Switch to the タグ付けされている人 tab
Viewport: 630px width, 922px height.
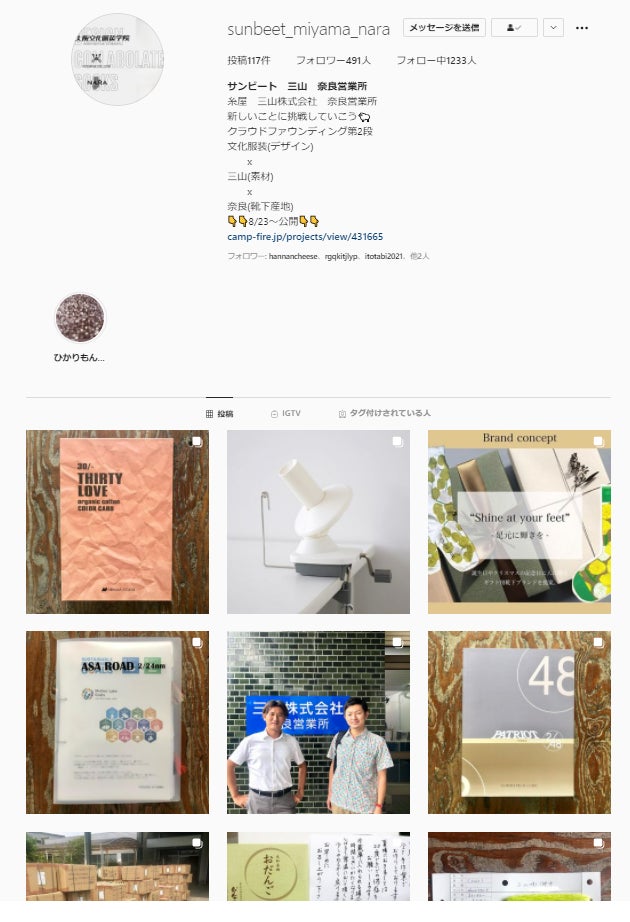pyautogui.click(x=384, y=413)
